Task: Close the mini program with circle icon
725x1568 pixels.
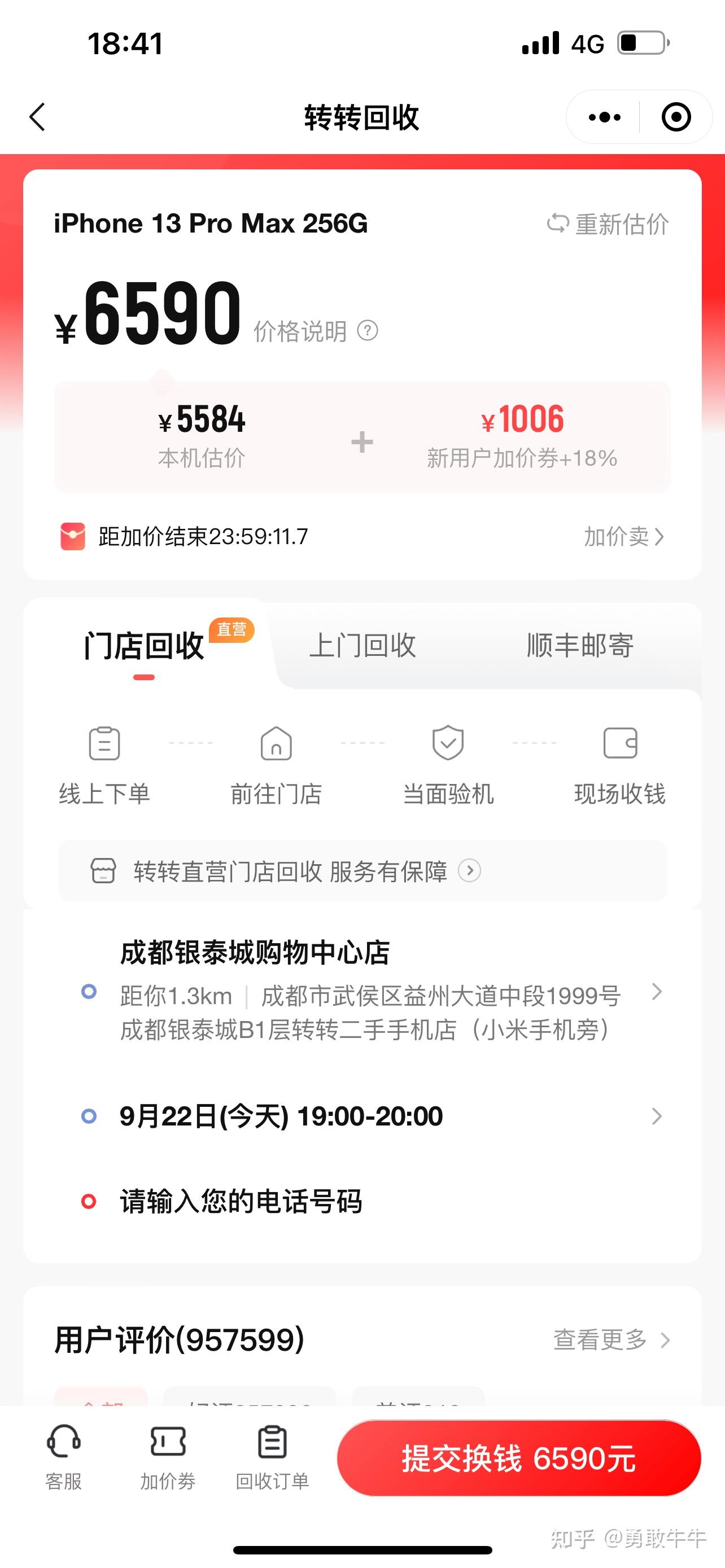Action: pos(676,117)
